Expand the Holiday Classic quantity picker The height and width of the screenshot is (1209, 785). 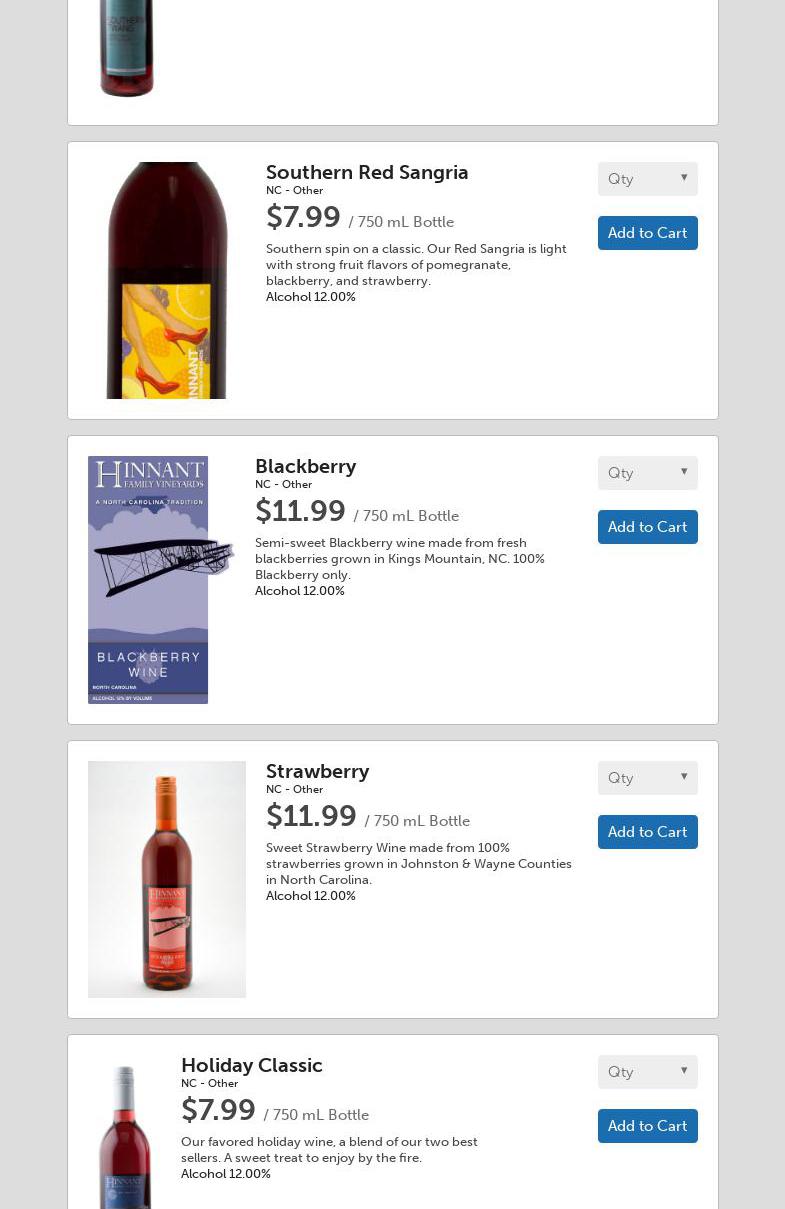(x=647, y=1072)
